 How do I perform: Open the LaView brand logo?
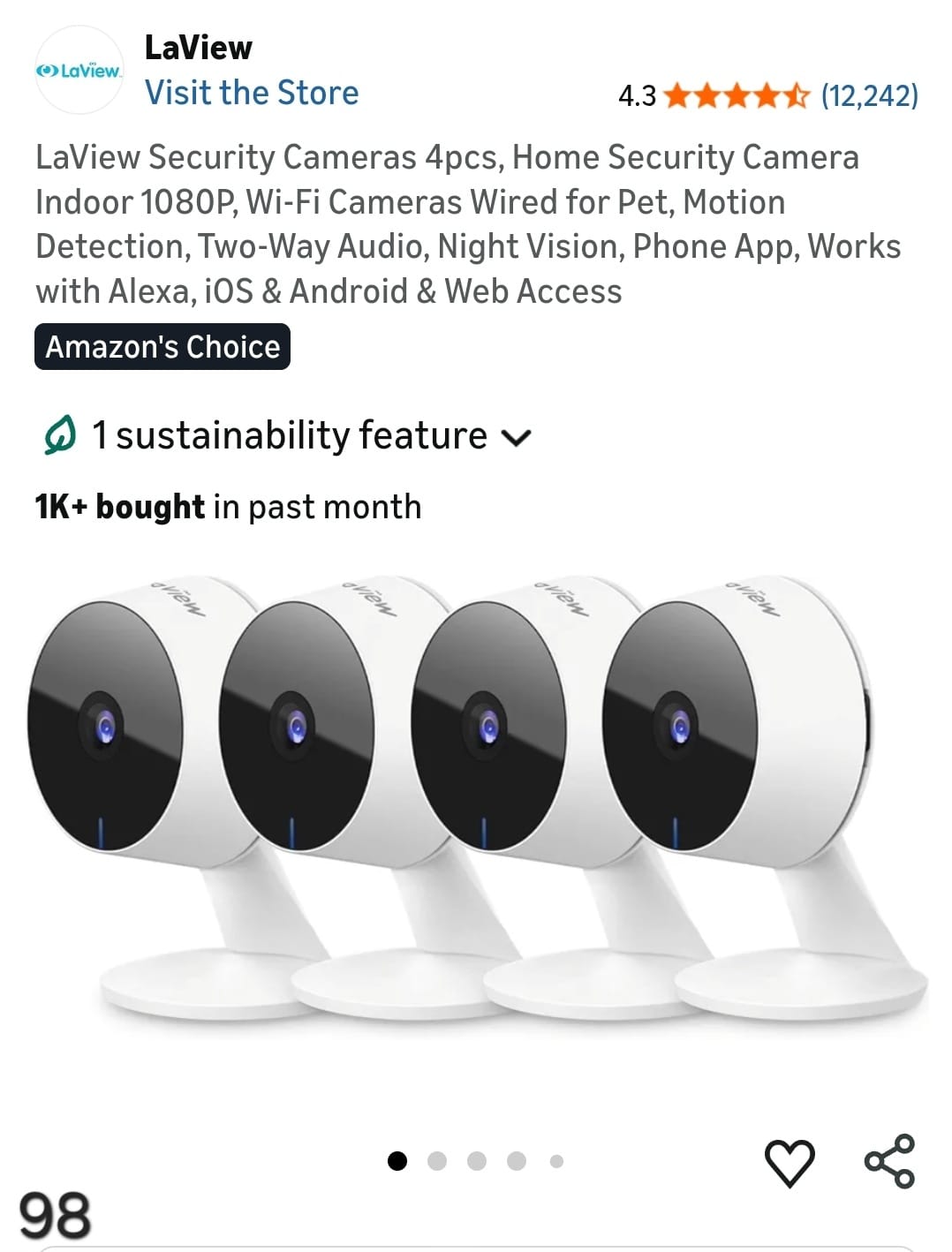click(79, 71)
